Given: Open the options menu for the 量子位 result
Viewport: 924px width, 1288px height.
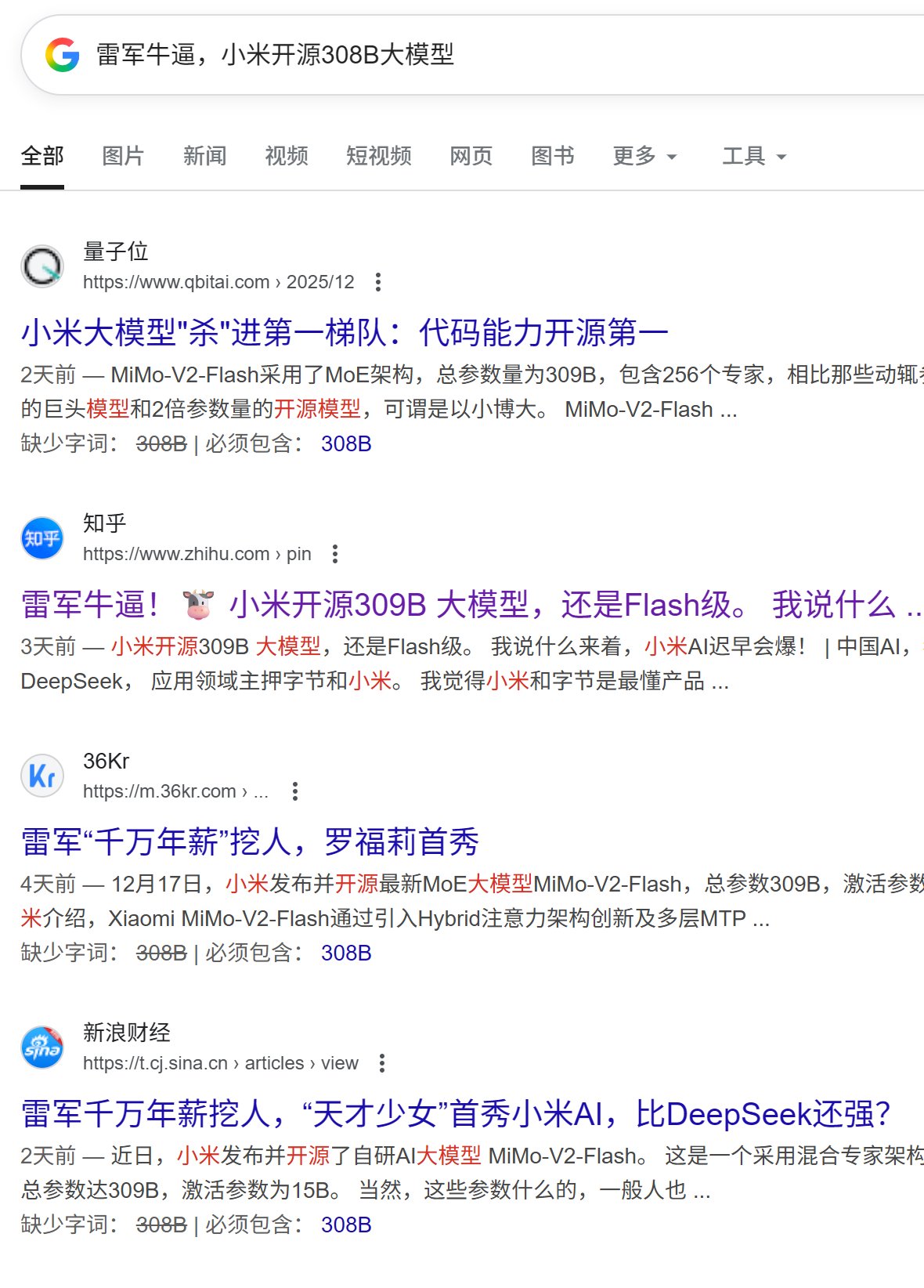Looking at the screenshot, I should (x=378, y=282).
